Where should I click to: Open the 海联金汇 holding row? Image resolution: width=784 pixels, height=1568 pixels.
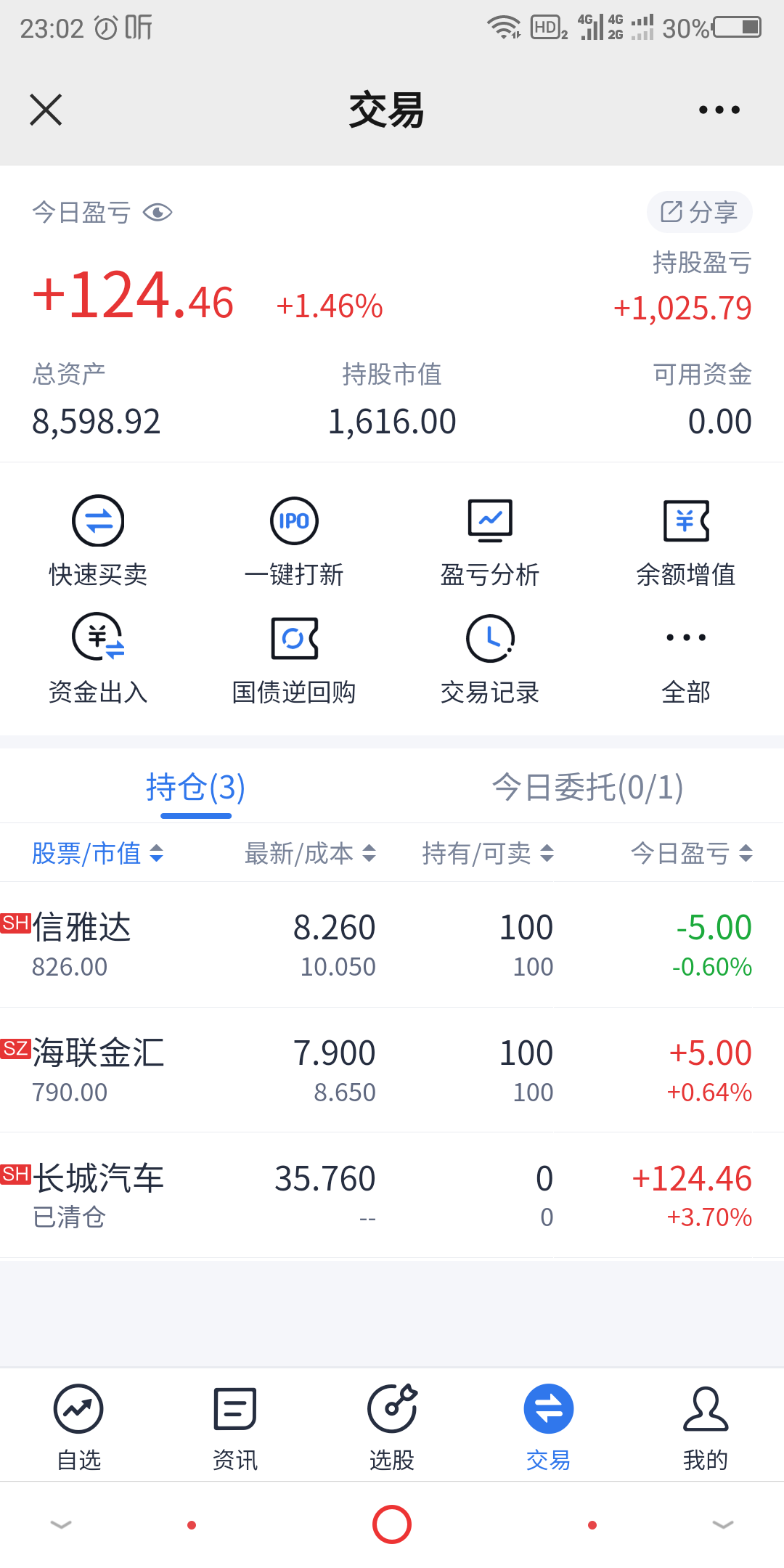[392, 1070]
